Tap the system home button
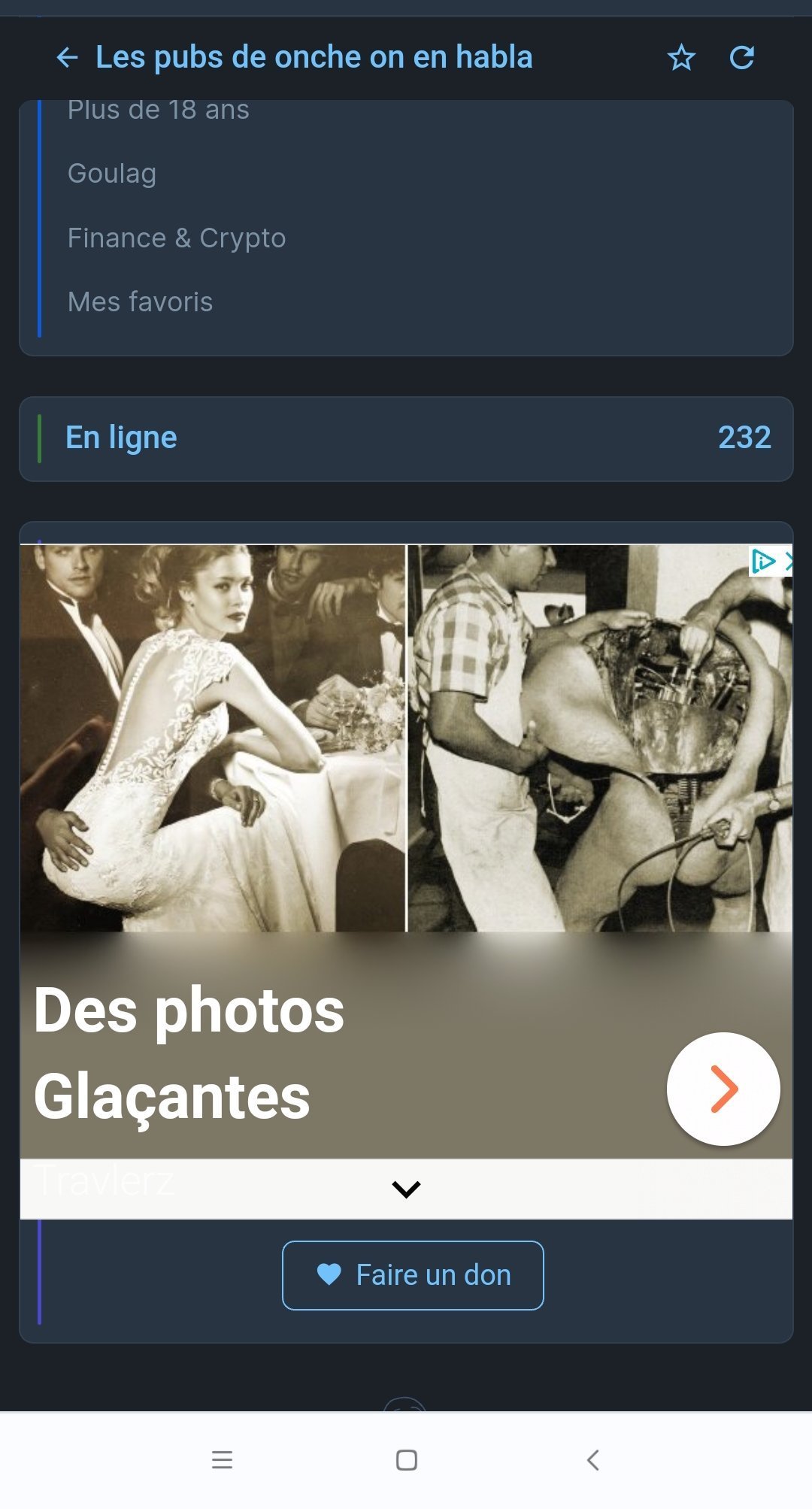Viewport: 812px width, 1509px height. coord(407,1459)
